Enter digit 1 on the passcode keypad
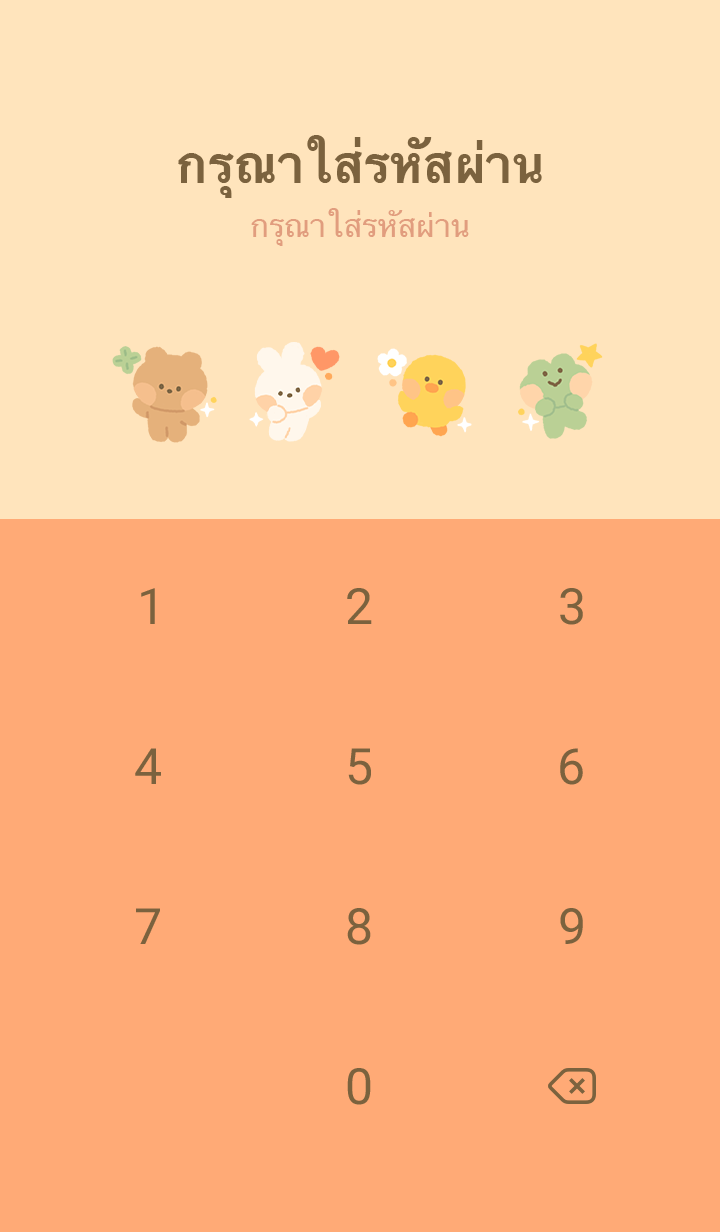The height and width of the screenshot is (1232, 720). (149, 607)
